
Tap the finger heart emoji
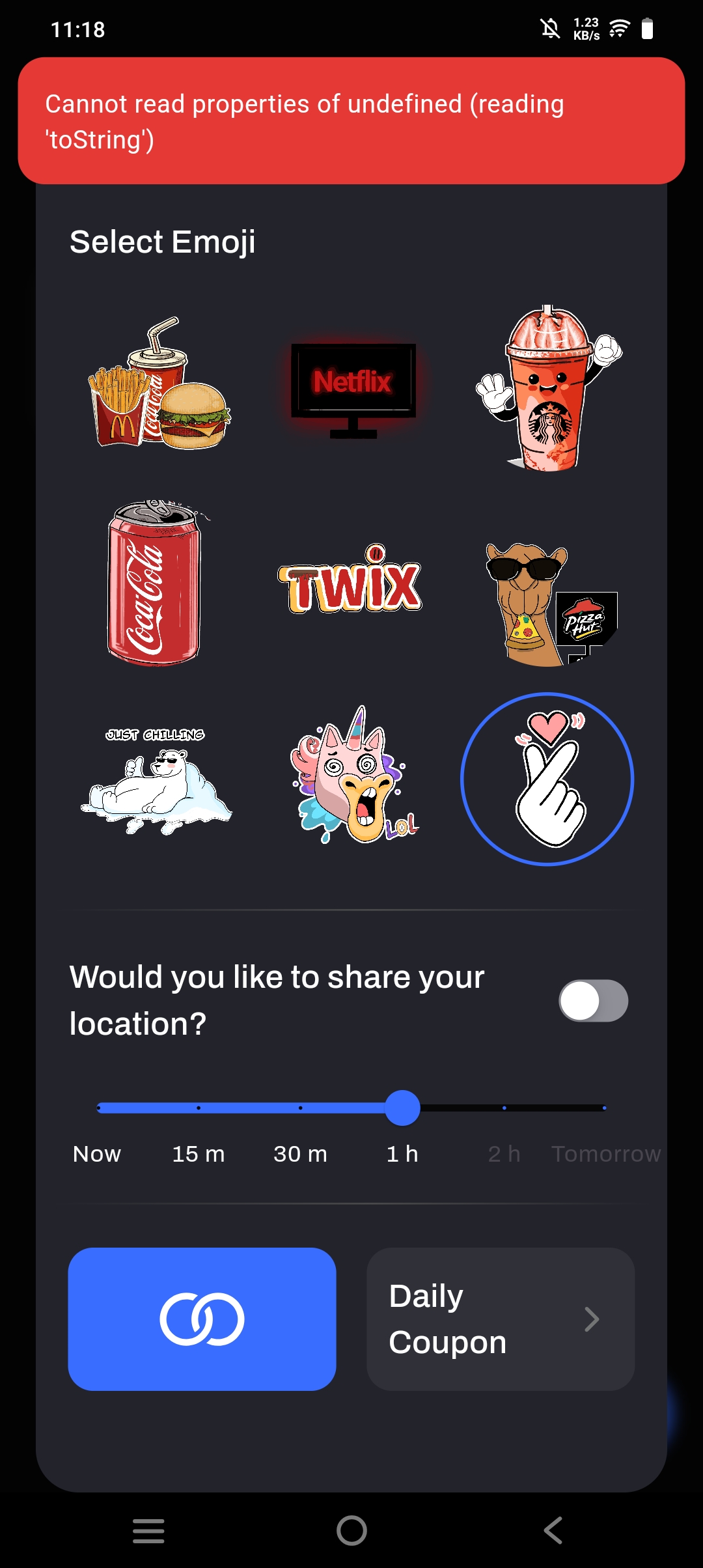(547, 779)
